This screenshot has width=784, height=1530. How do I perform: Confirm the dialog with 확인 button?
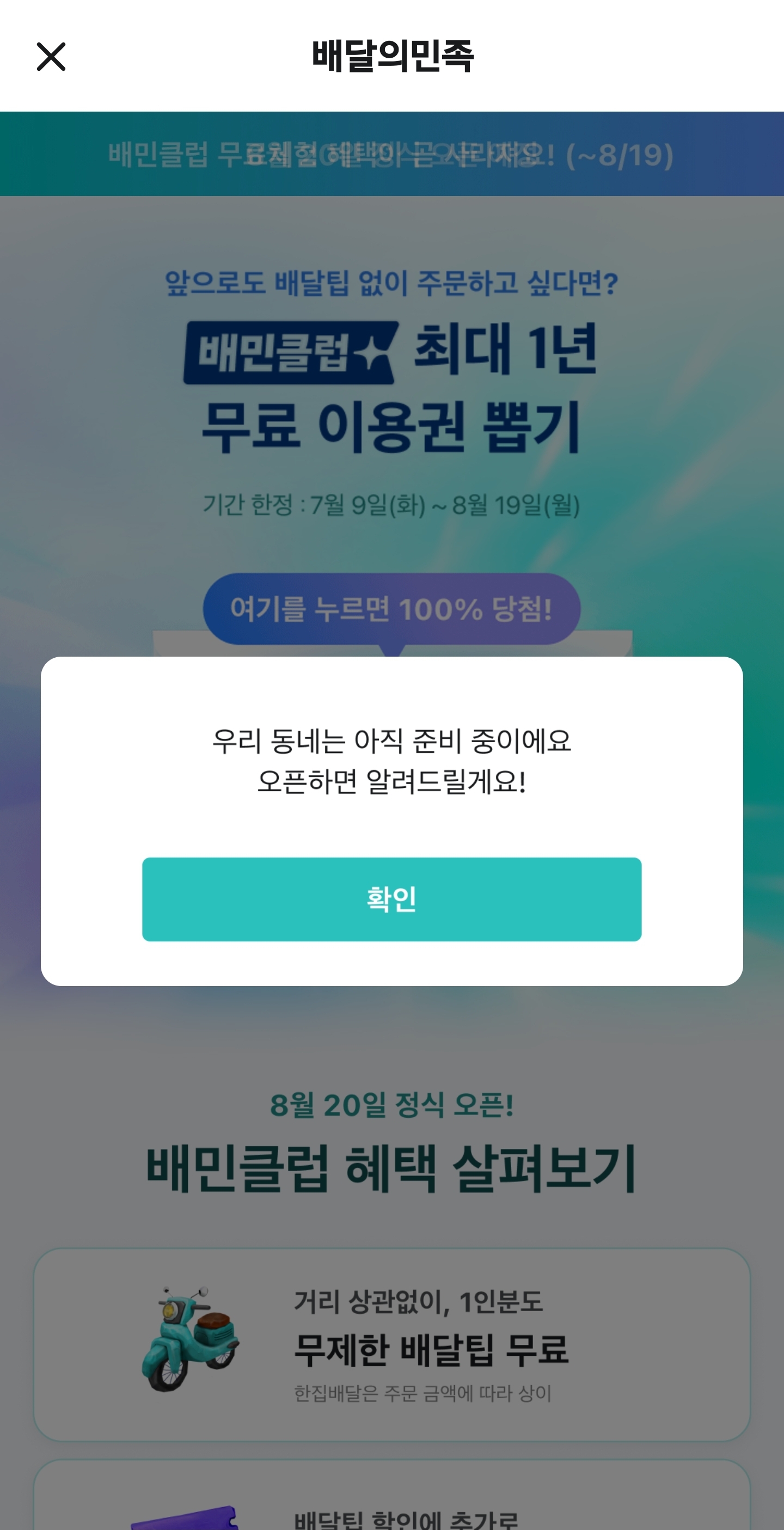coord(391,898)
